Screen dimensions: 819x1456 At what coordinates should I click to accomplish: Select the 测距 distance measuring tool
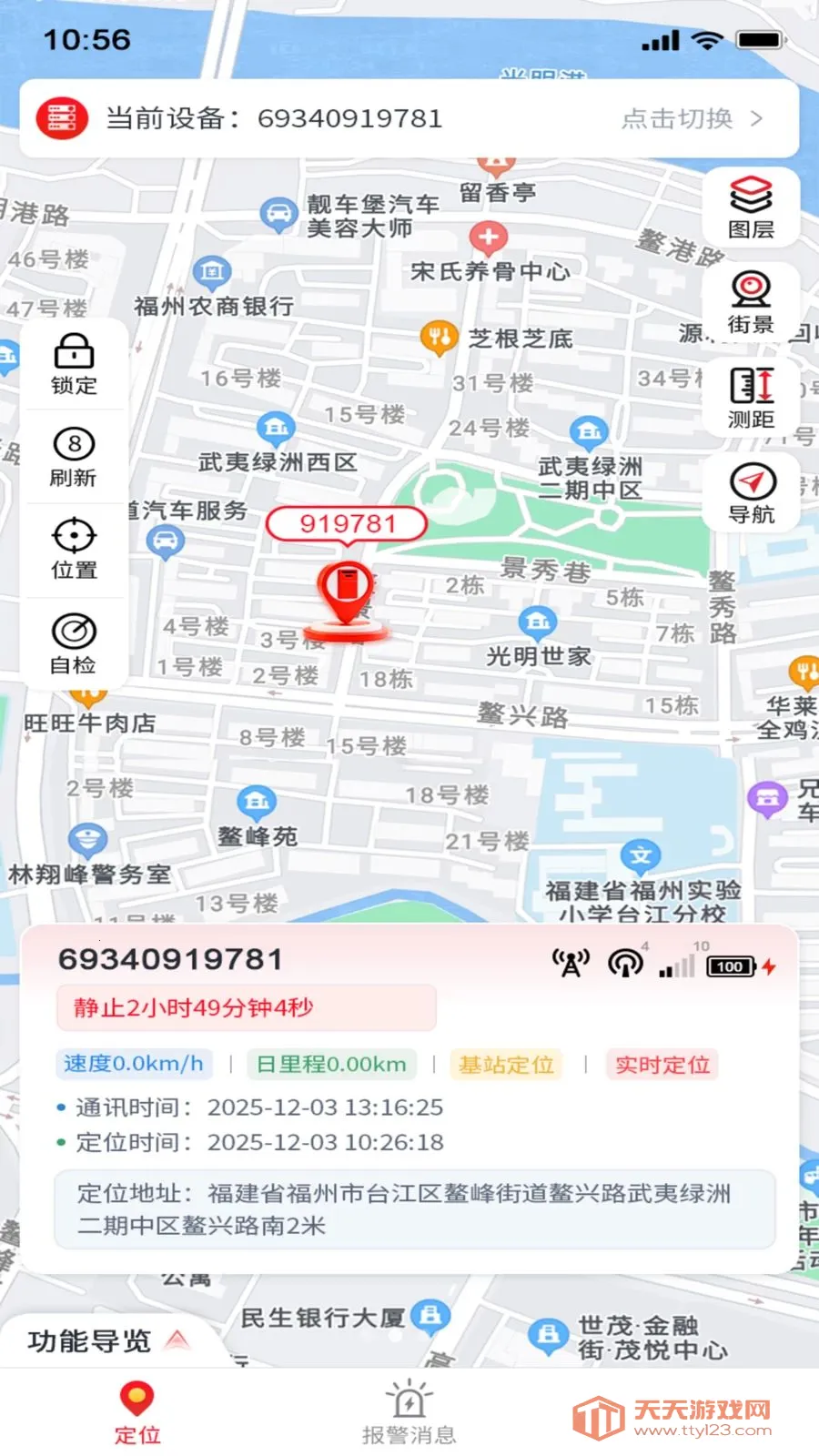pyautogui.click(x=751, y=398)
